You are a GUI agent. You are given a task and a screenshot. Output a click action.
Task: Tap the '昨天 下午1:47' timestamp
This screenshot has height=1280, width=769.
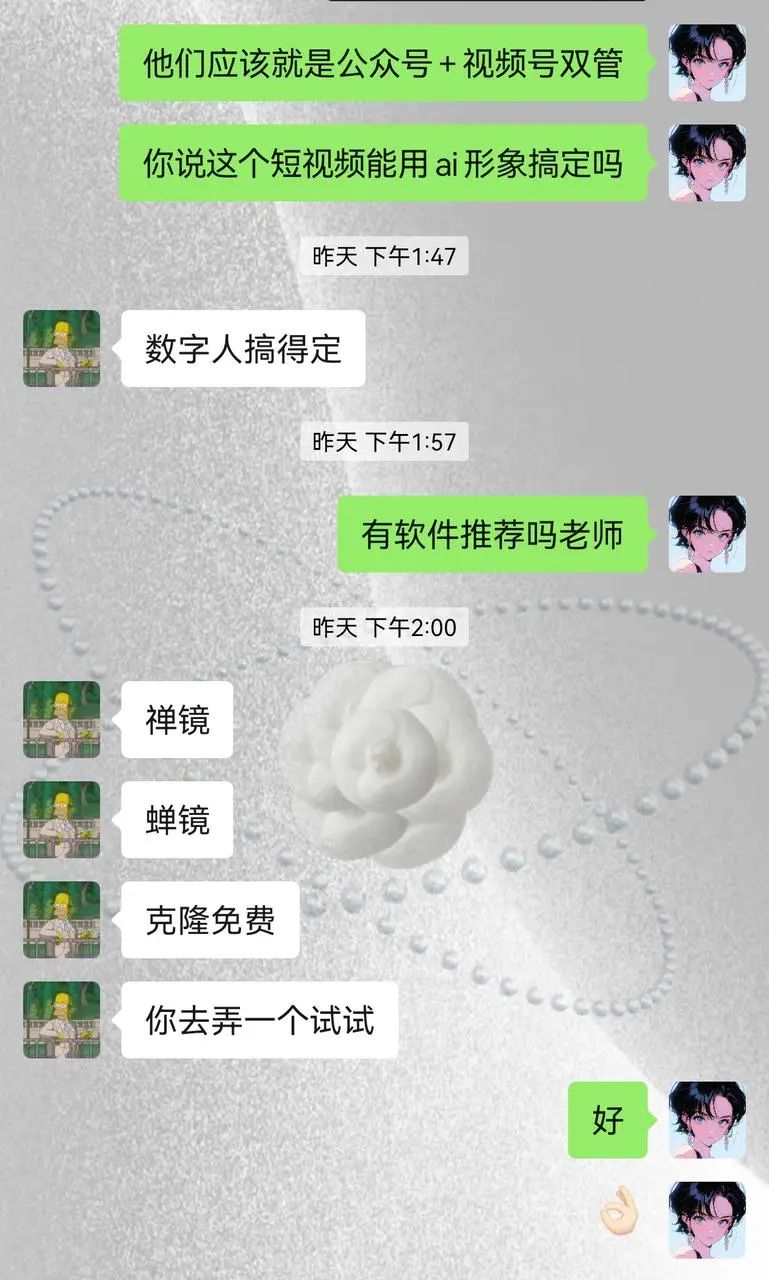tap(384, 257)
